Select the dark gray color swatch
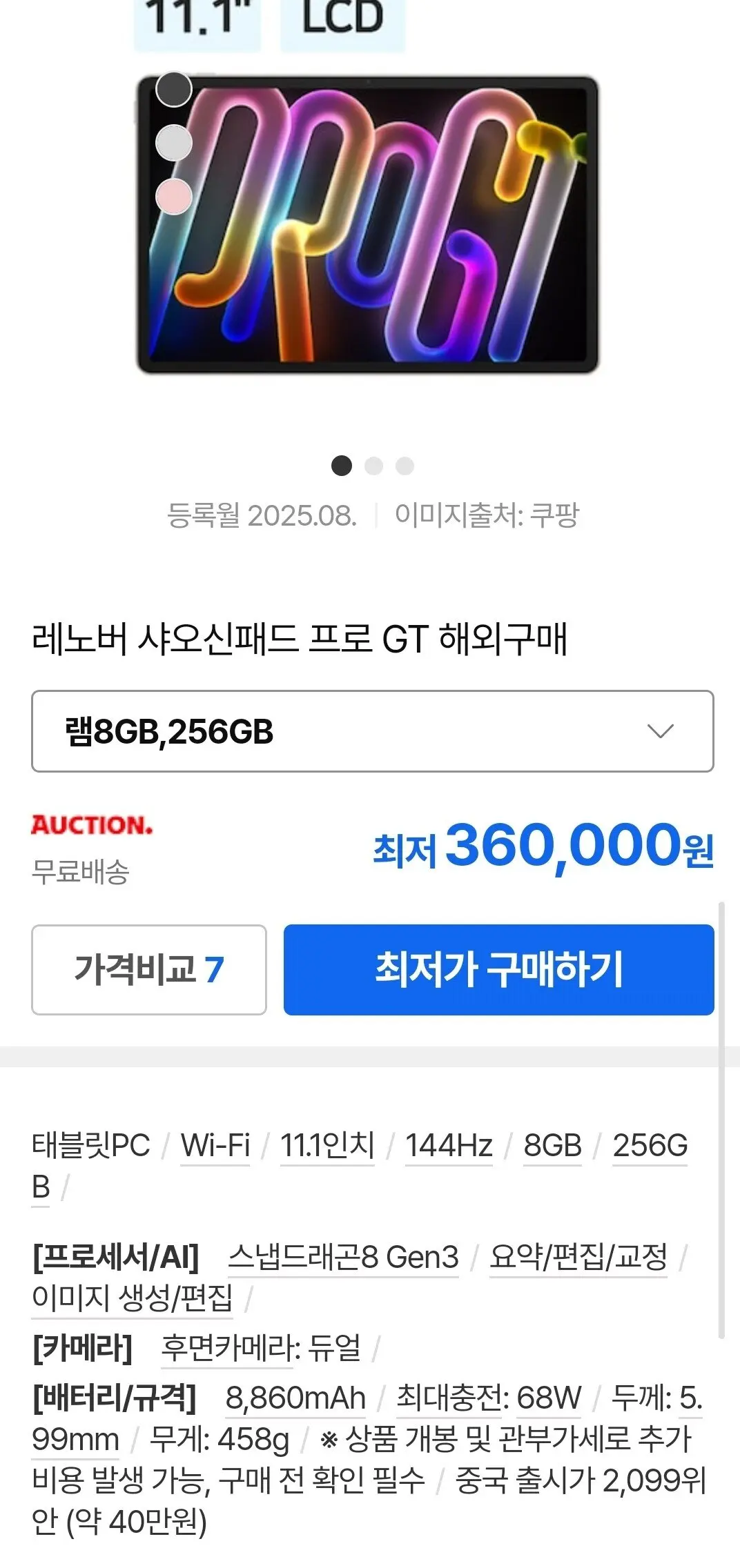Screen dimensions: 740x1568 [x=173, y=89]
